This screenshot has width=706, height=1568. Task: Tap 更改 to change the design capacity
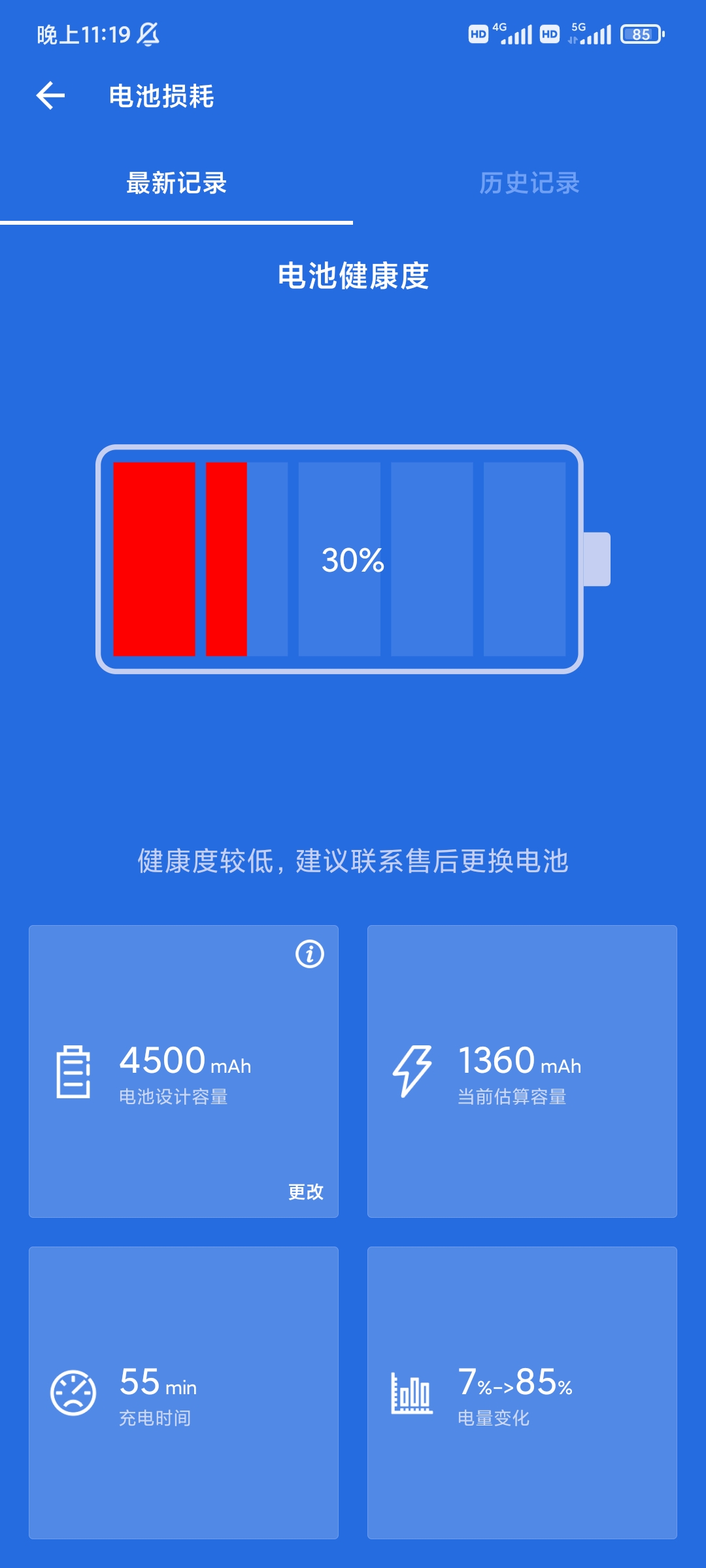306,1192
